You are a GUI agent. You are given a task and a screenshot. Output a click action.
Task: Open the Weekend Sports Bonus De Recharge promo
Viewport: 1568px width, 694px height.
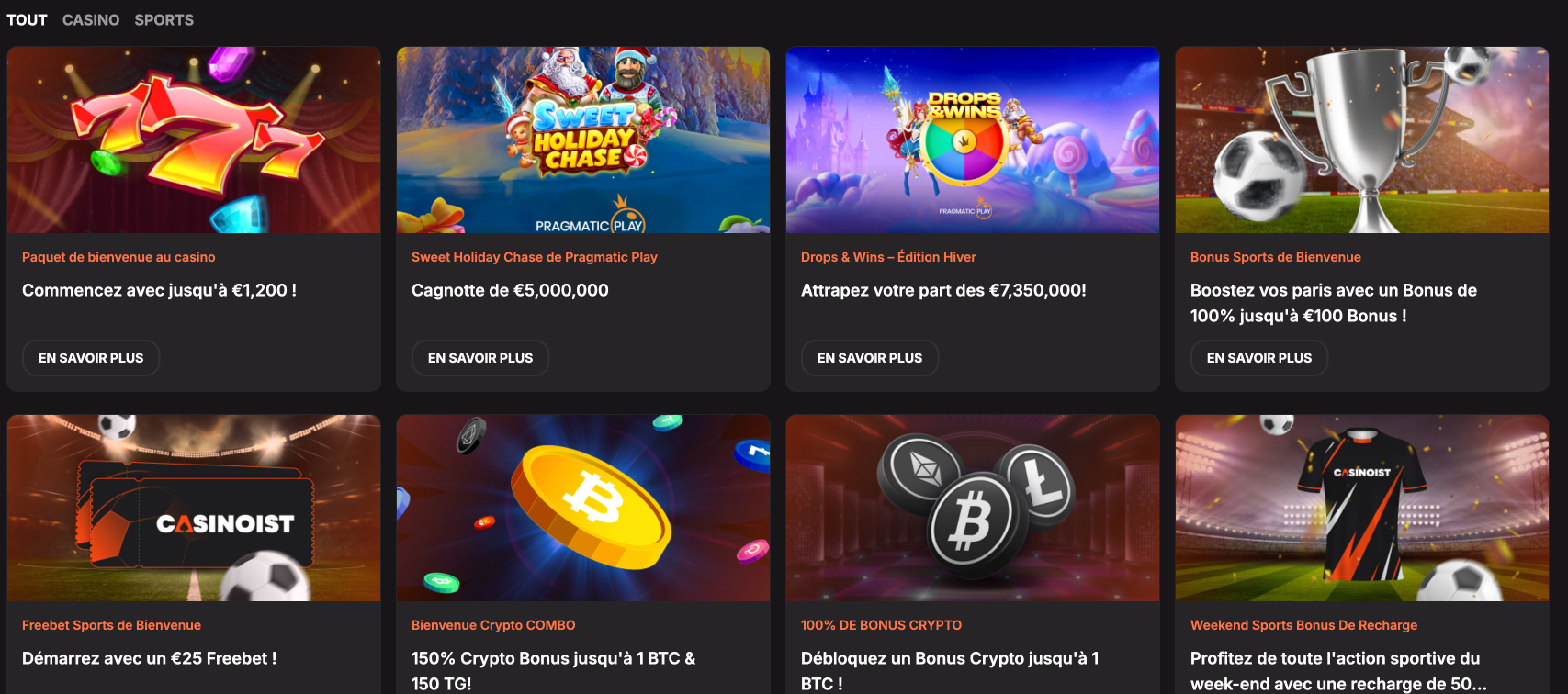(1362, 508)
